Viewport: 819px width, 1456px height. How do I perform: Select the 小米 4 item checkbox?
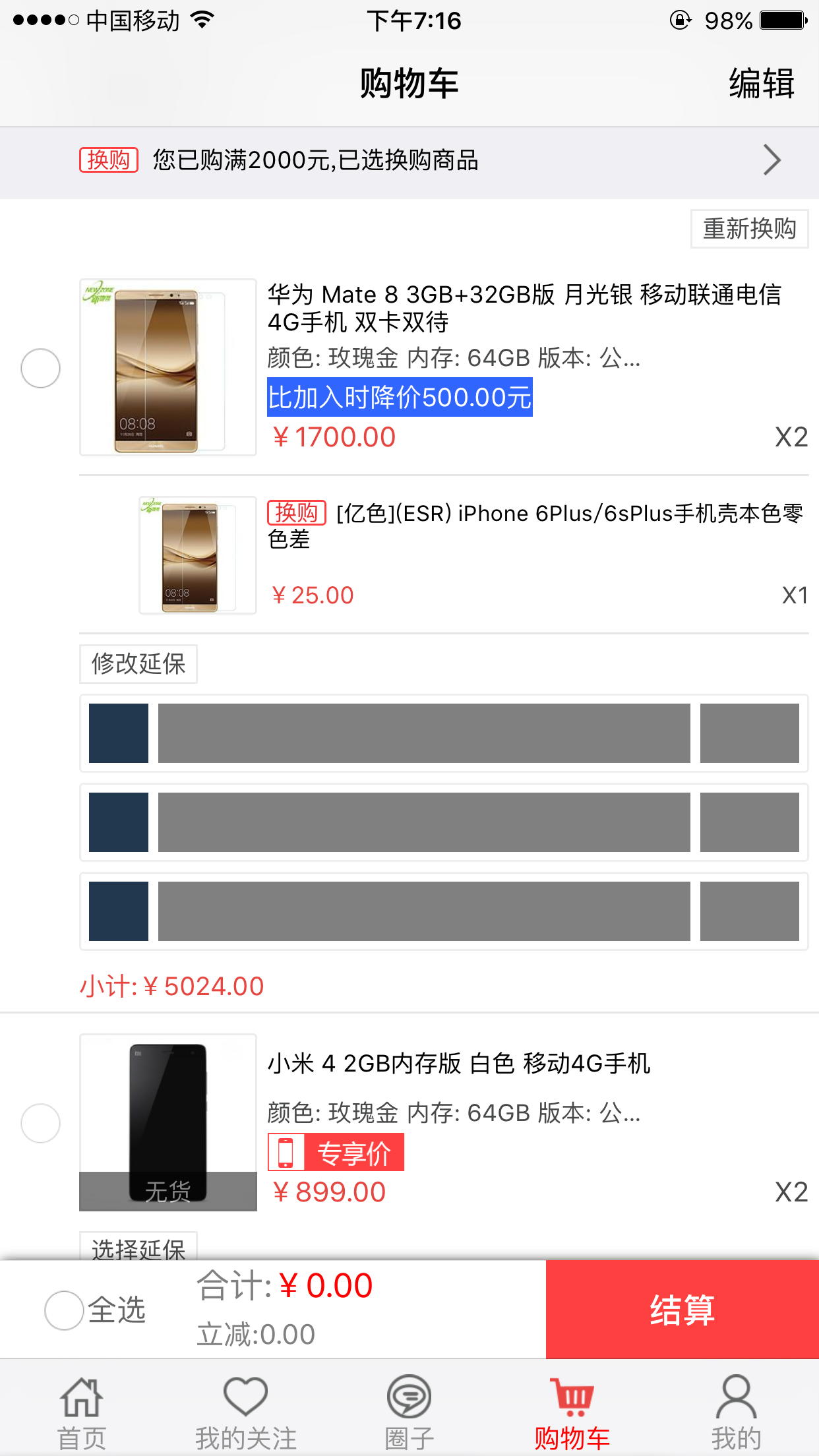pos(40,1123)
